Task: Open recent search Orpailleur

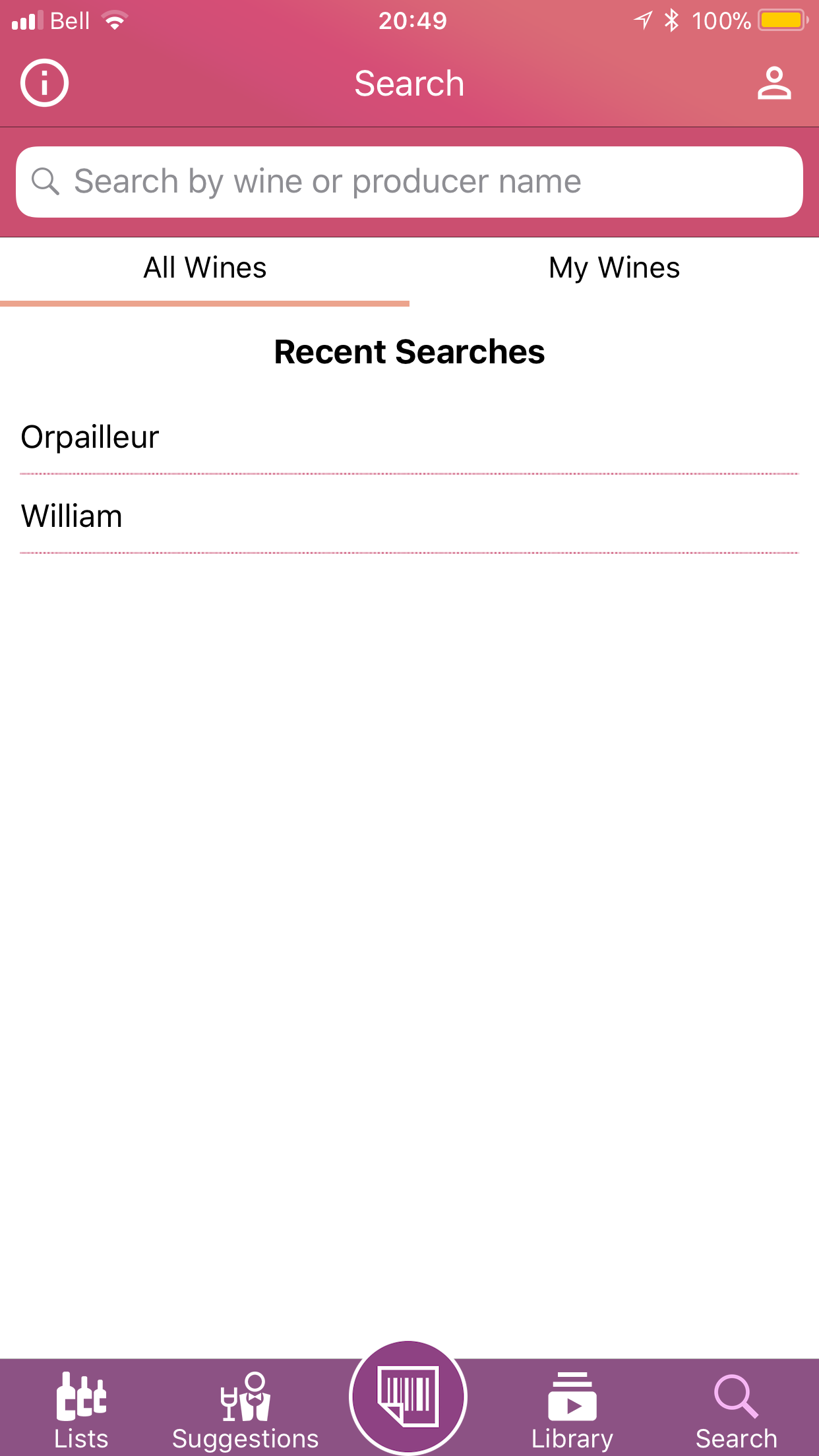Action: [409, 437]
